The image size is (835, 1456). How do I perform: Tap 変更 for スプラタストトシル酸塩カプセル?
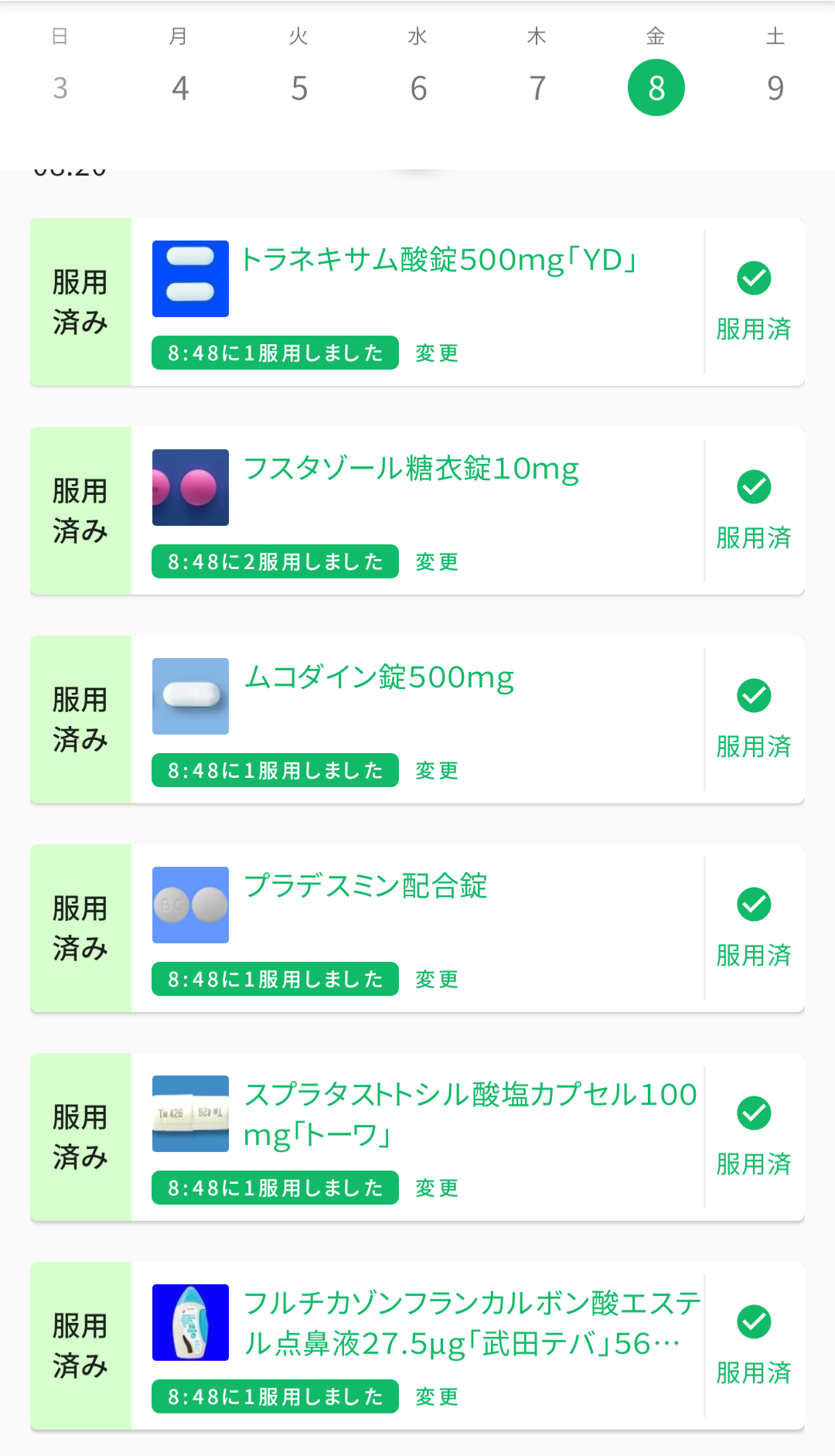point(437,1188)
